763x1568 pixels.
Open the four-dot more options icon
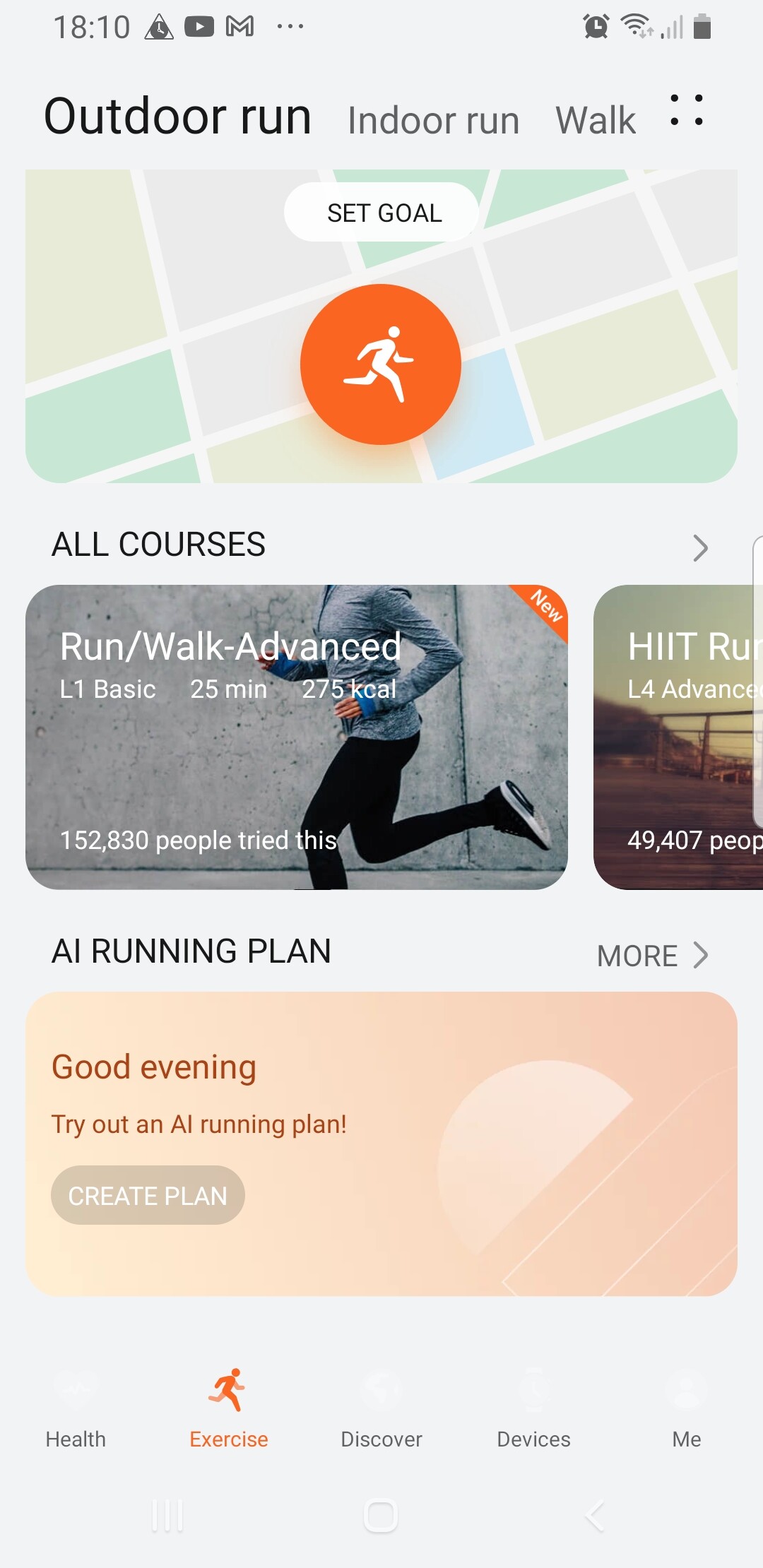[686, 111]
